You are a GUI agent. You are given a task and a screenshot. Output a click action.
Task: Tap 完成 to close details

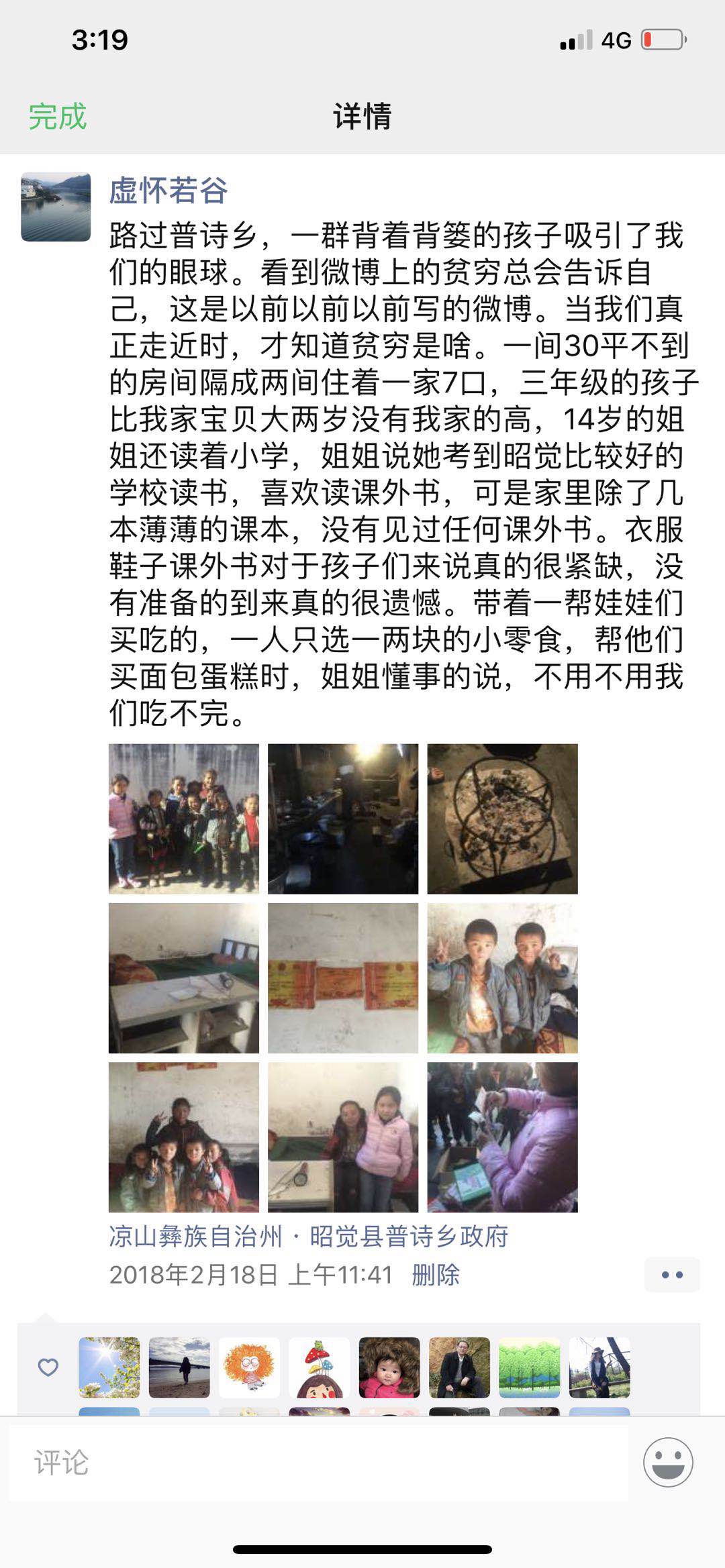pos(58,117)
